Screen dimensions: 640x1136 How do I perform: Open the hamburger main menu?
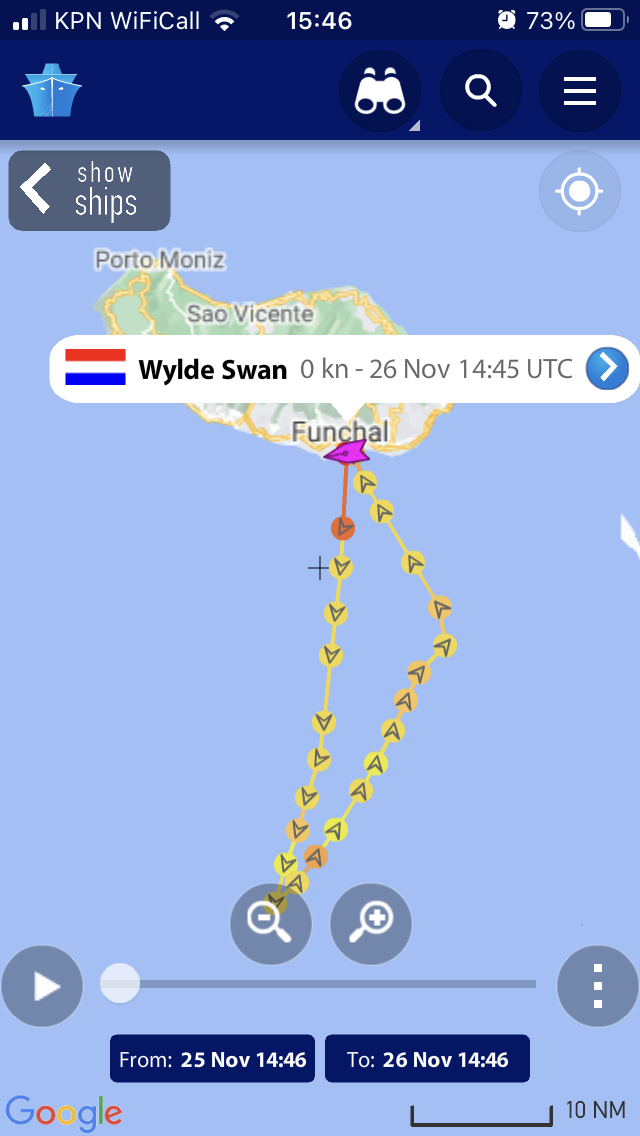[580, 91]
